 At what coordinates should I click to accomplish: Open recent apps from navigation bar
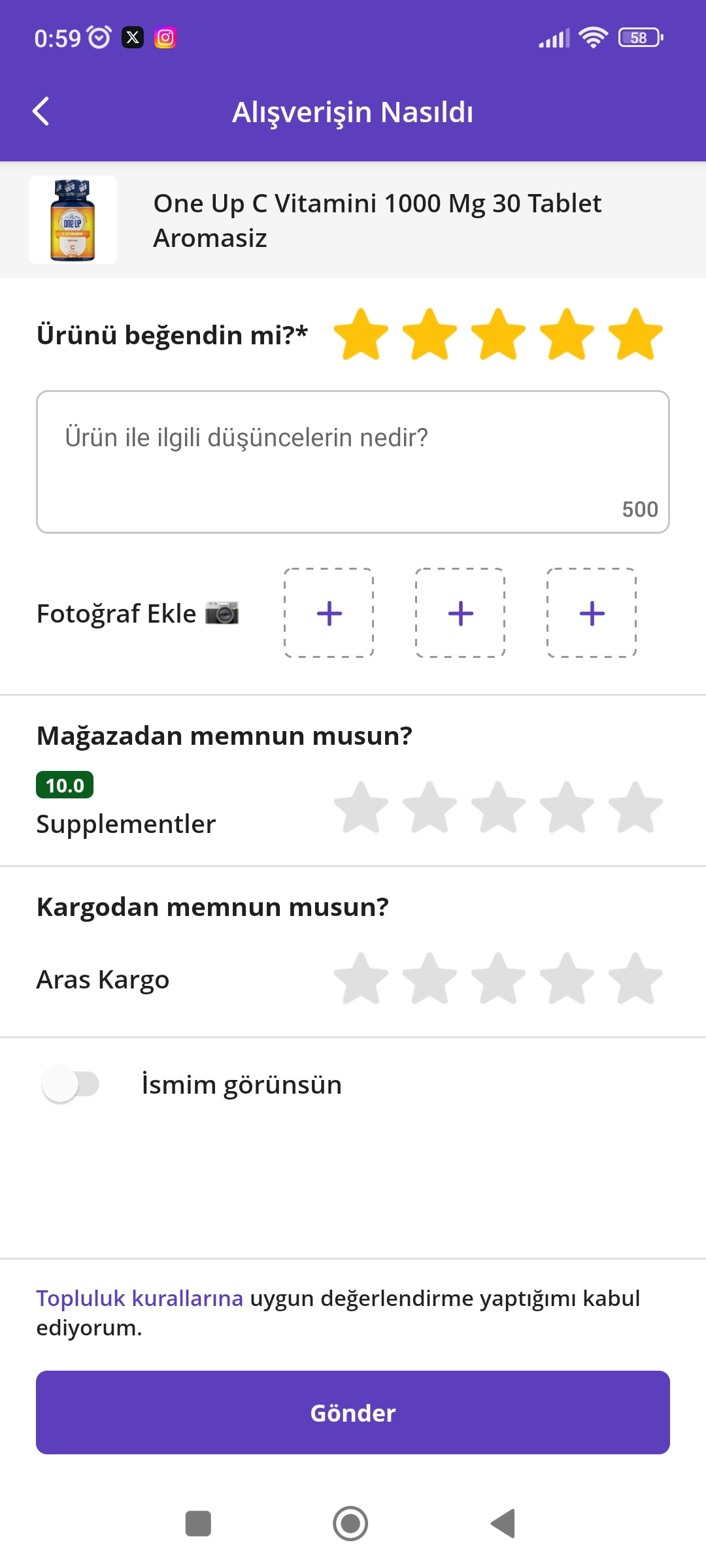(x=198, y=1524)
